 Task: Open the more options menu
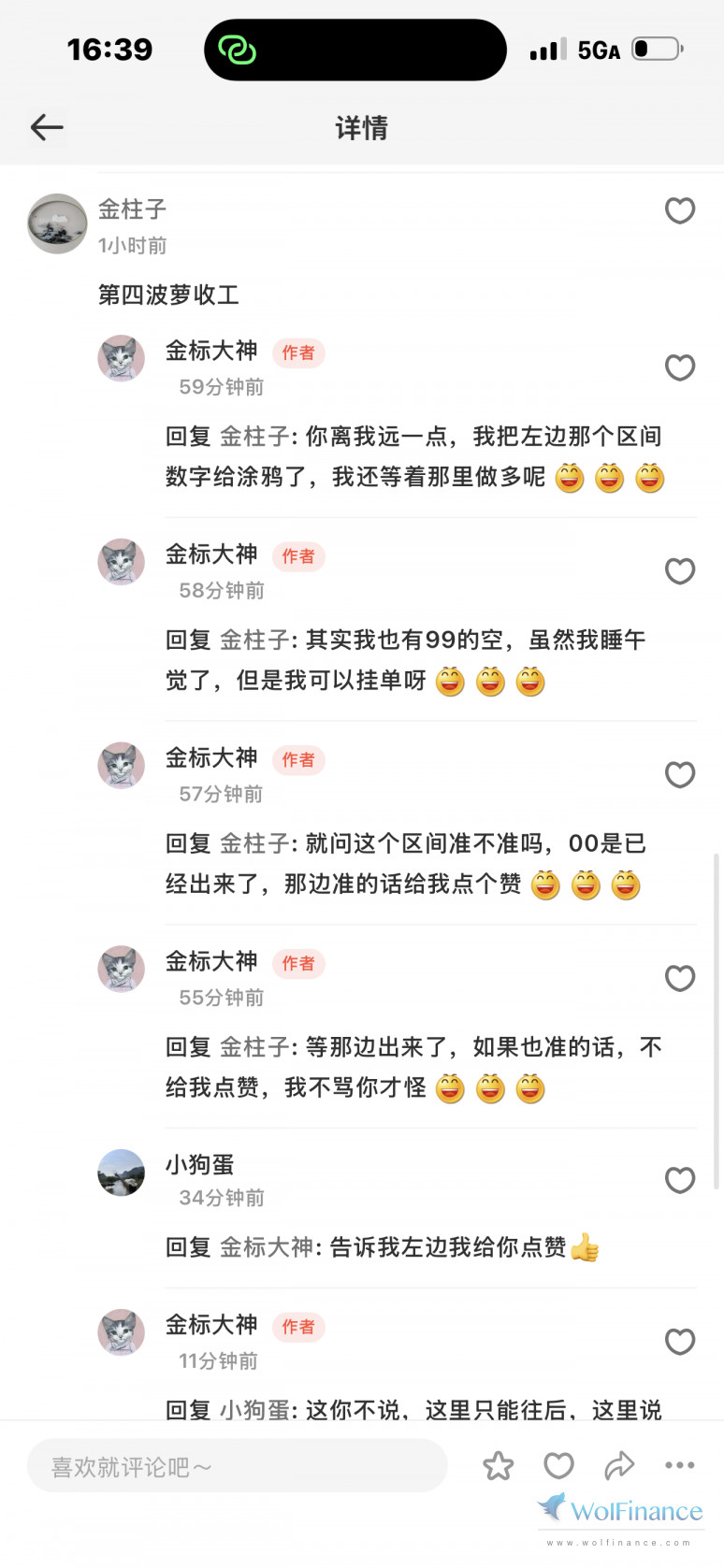(x=679, y=1466)
